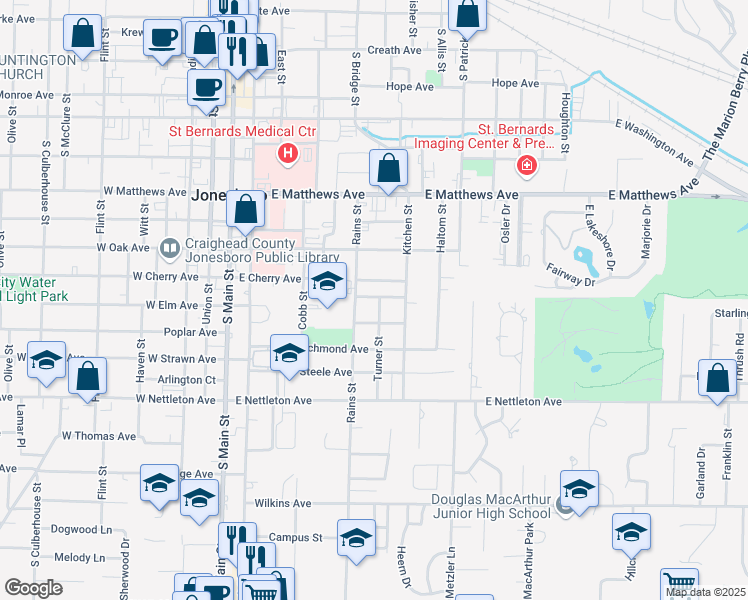Select the school marker next to Campus St
The image size is (748, 600).
(x=356, y=539)
